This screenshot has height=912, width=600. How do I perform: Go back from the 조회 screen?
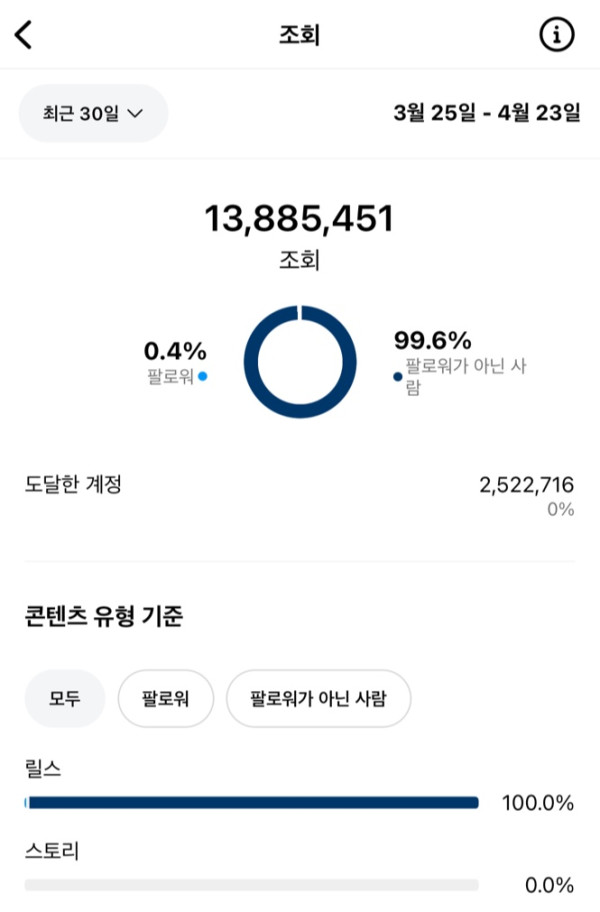(x=24, y=35)
